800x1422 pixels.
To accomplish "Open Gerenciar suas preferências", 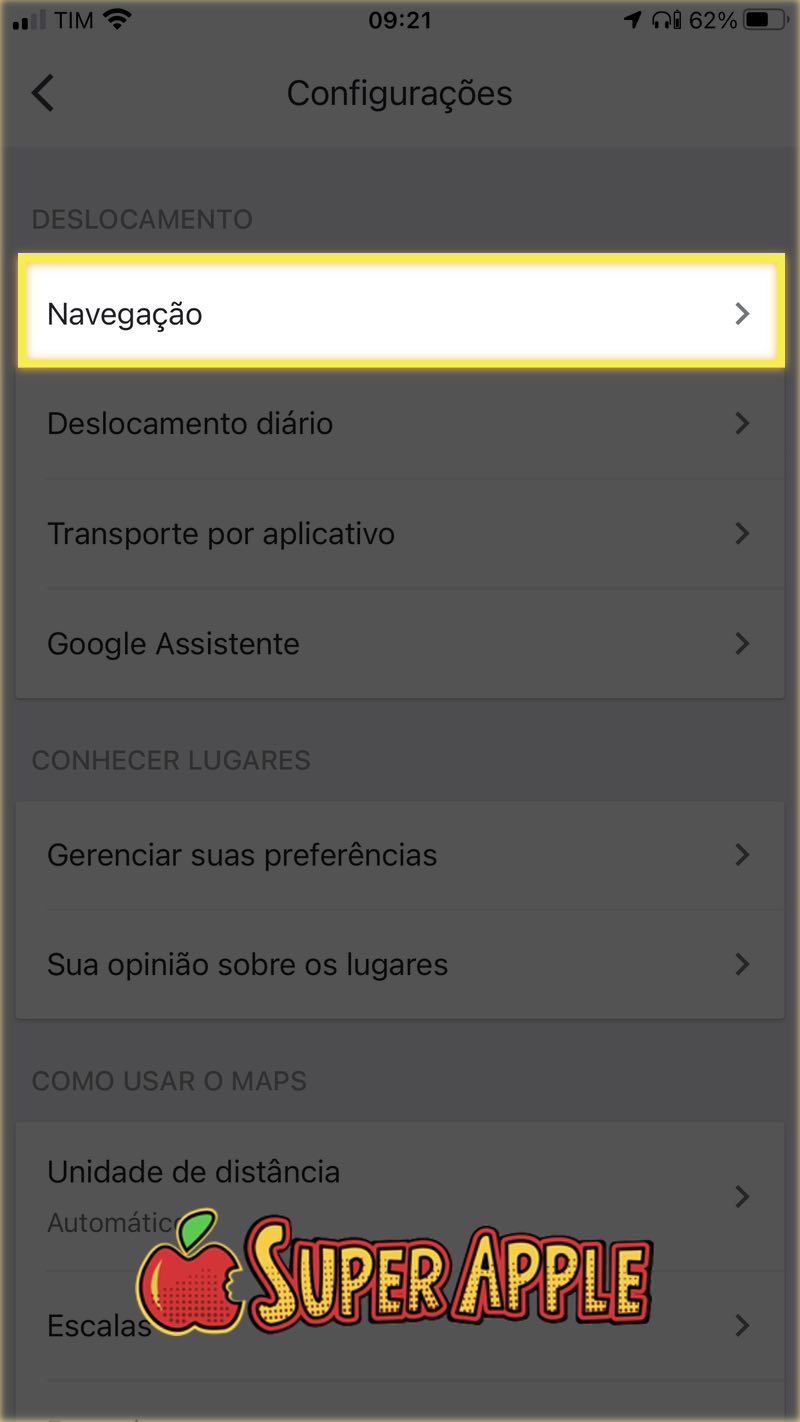I will click(400, 856).
